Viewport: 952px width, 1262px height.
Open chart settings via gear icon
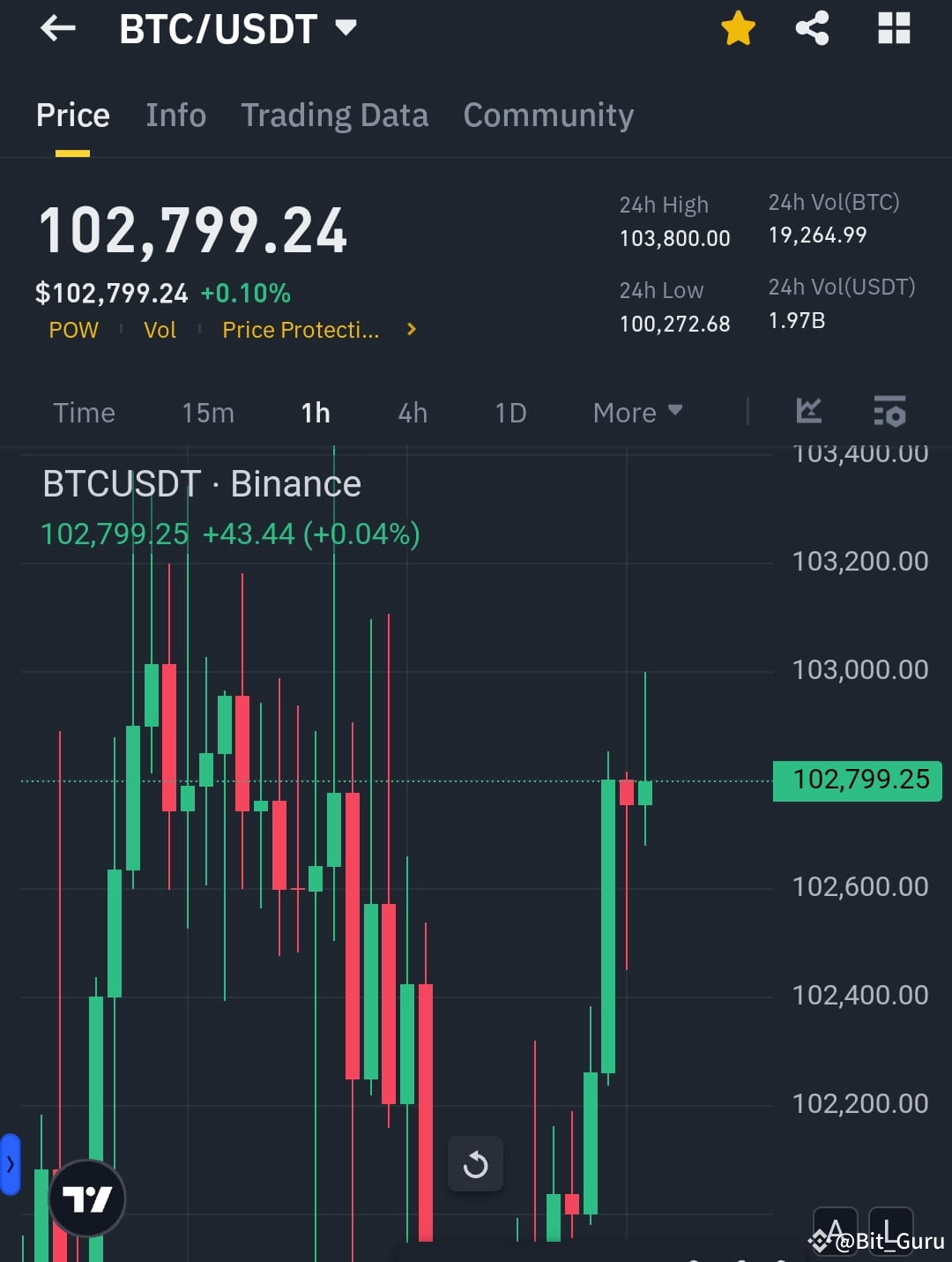(x=889, y=412)
